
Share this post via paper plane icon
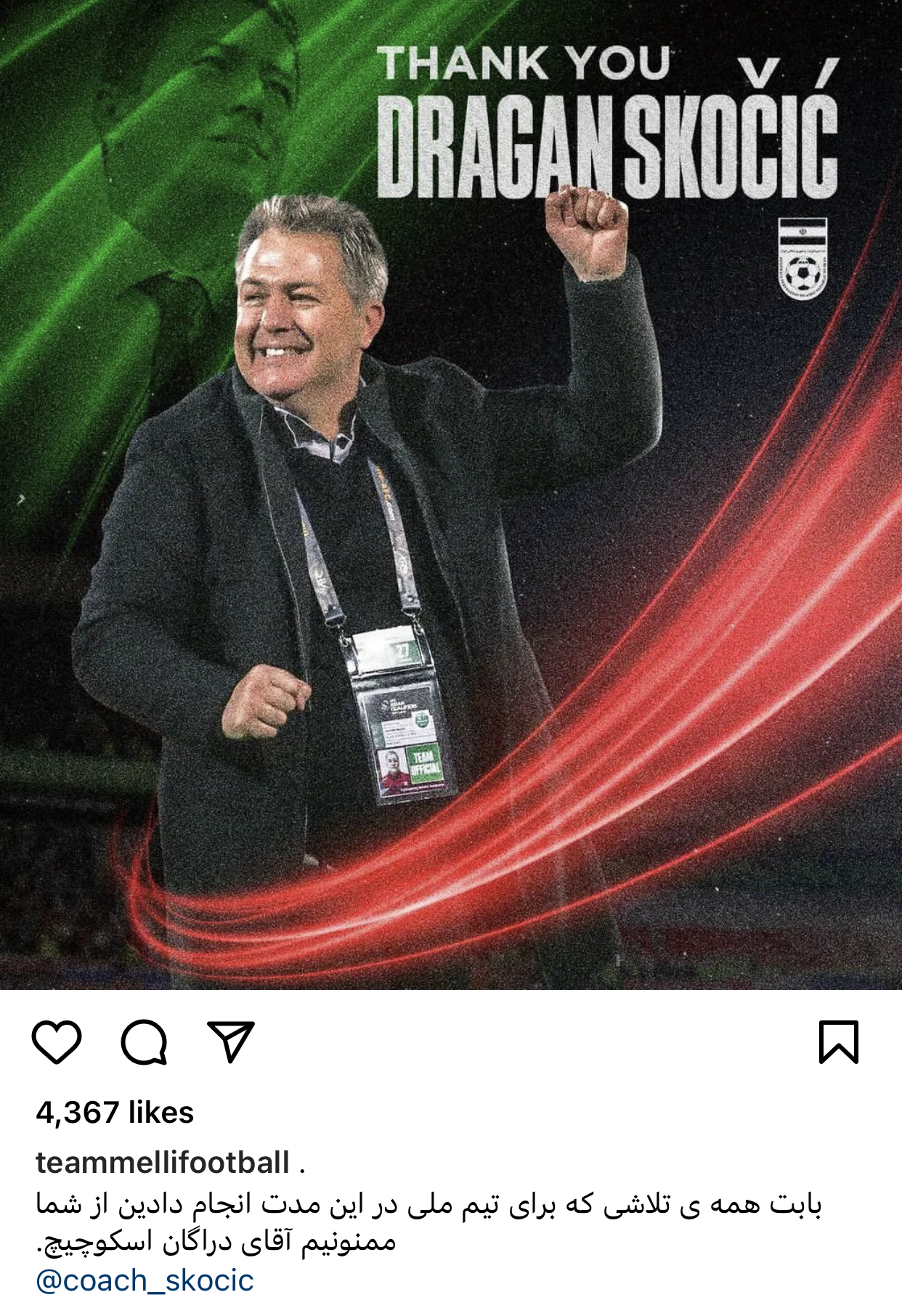click(231, 1042)
